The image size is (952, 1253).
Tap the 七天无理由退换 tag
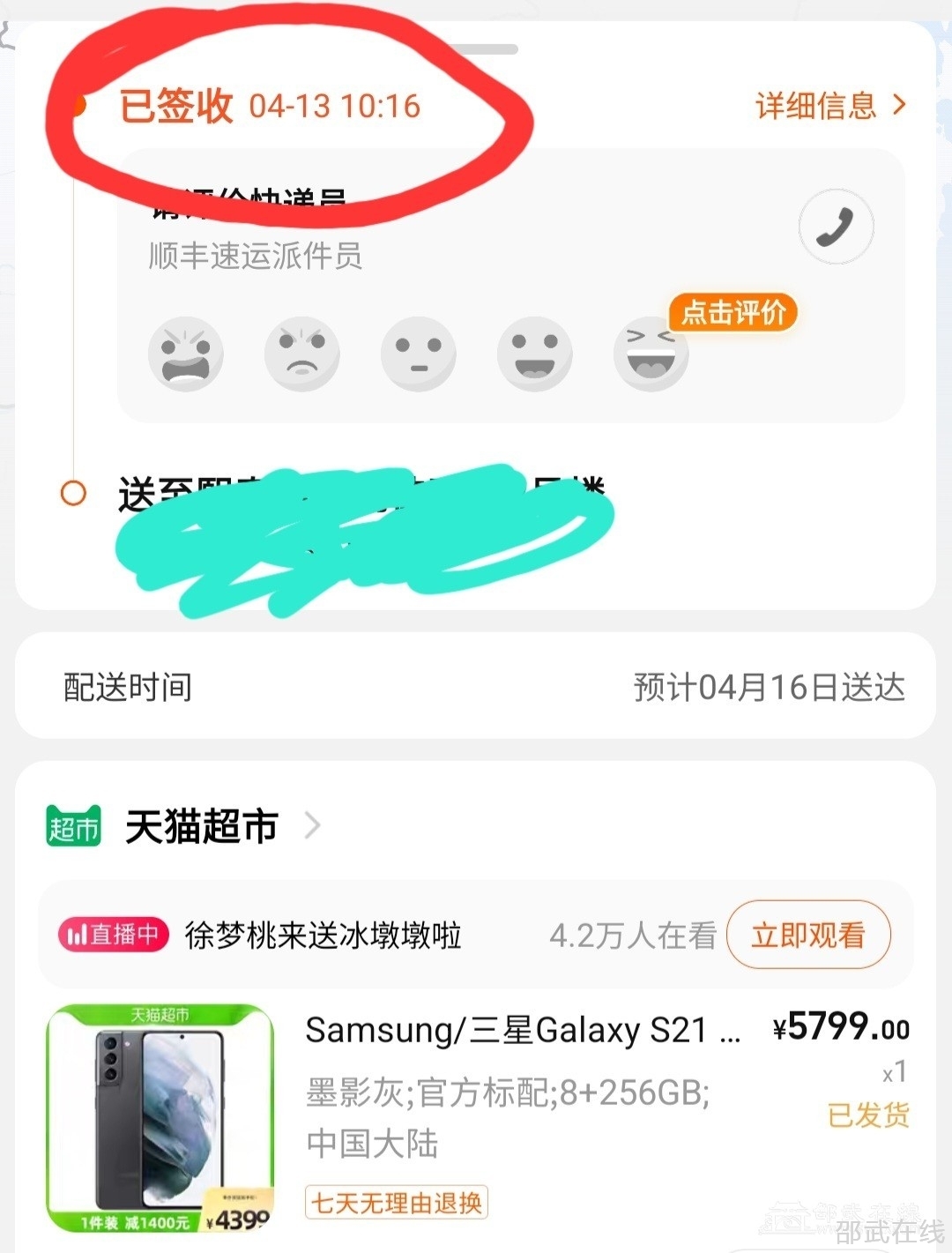397,1203
